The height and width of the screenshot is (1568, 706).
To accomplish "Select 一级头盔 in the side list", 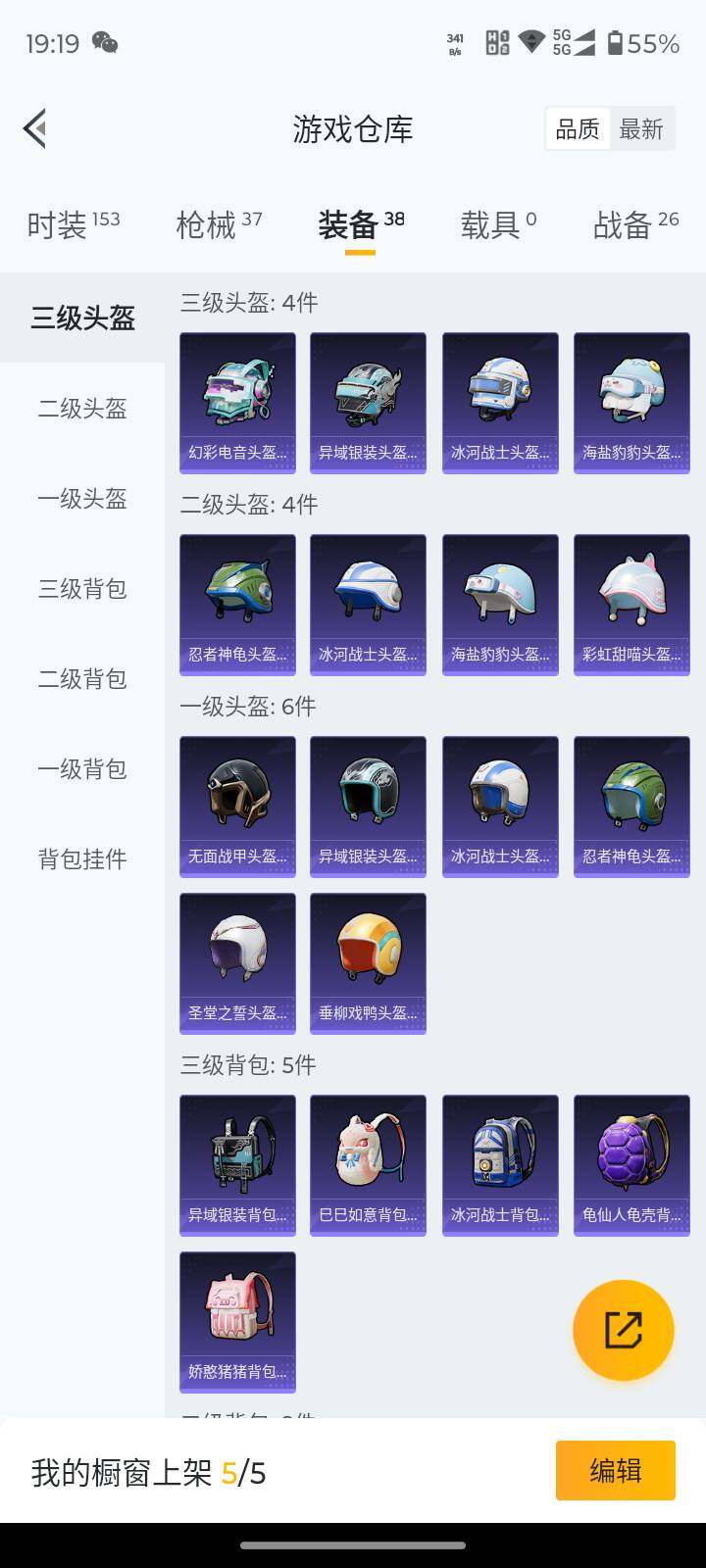I will tap(82, 498).
